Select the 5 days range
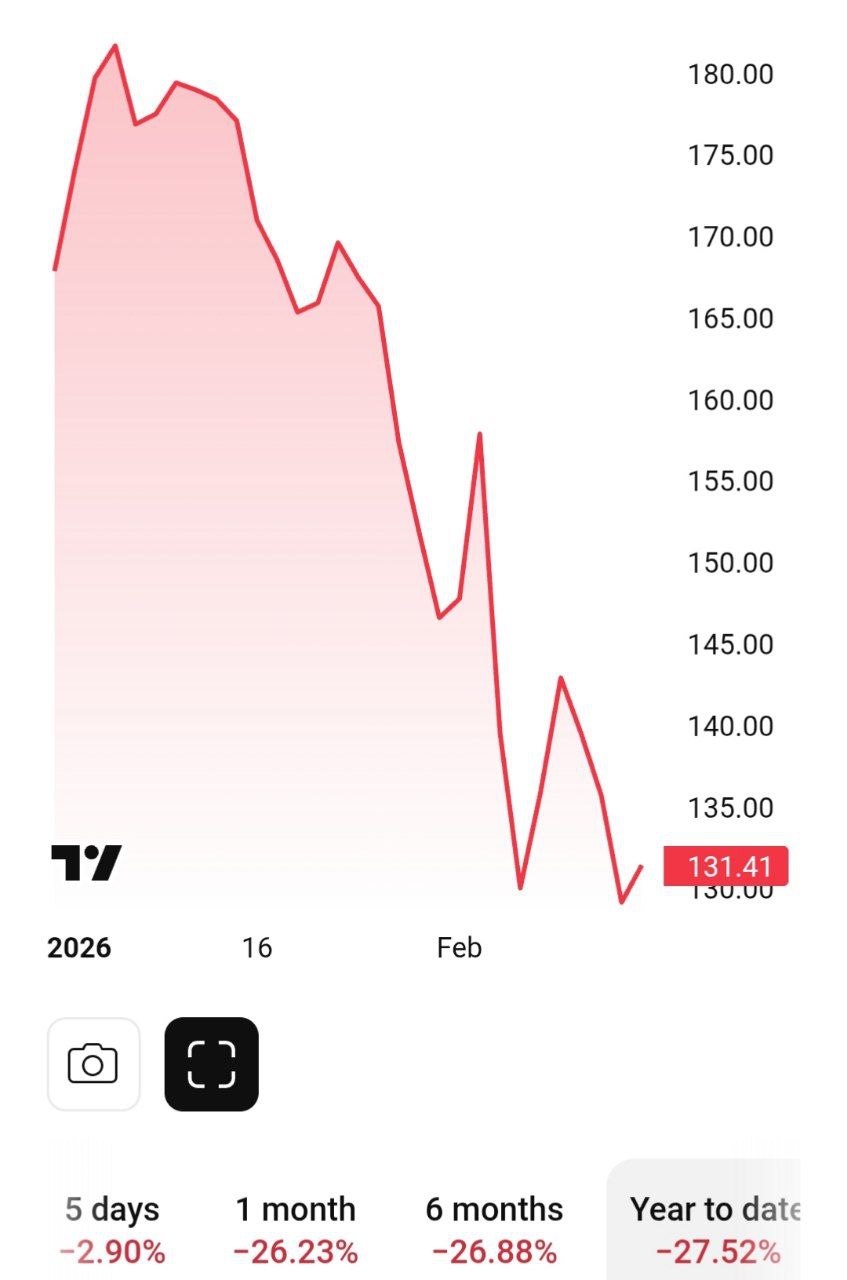Image resolution: width=847 pixels, height=1280 pixels. pos(112,1229)
